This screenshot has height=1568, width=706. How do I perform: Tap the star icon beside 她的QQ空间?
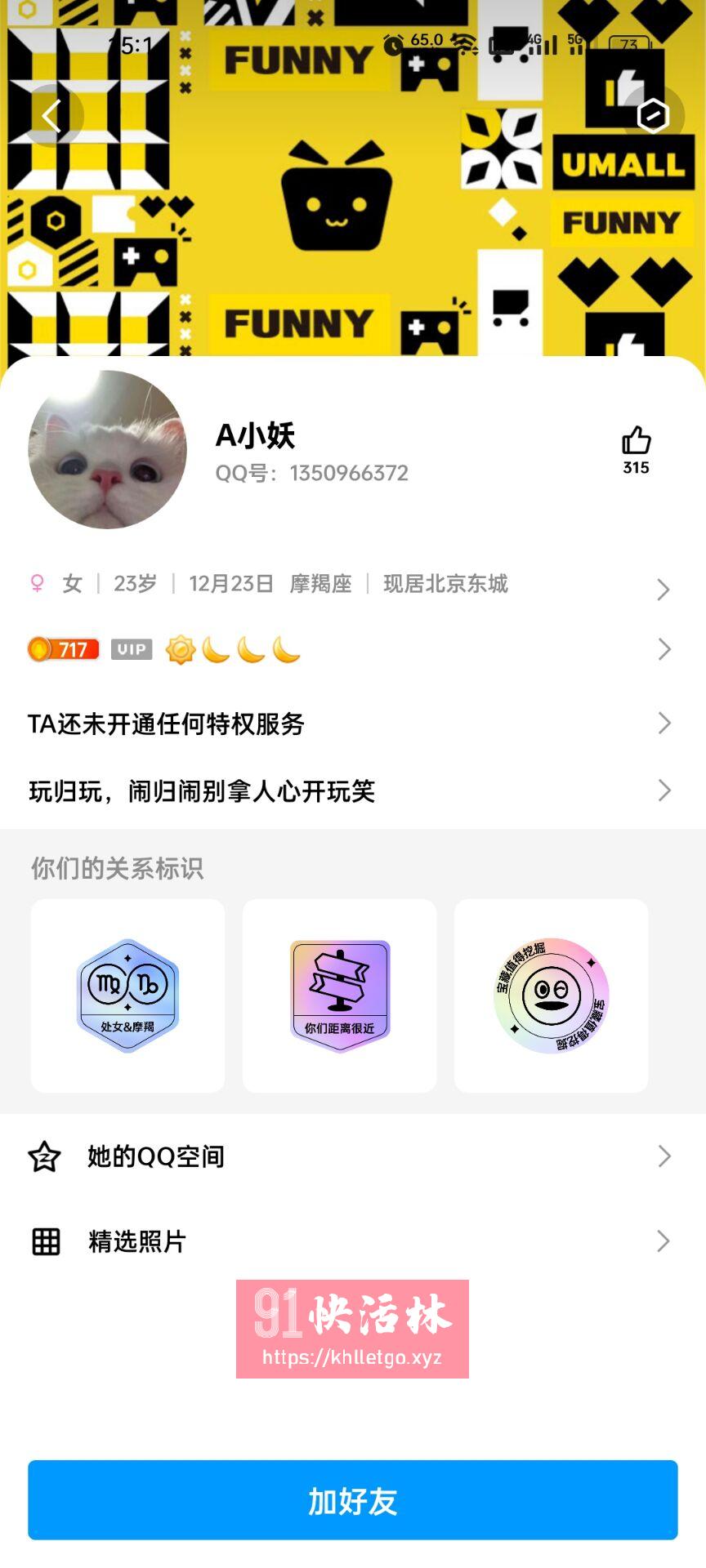pos(45,1156)
